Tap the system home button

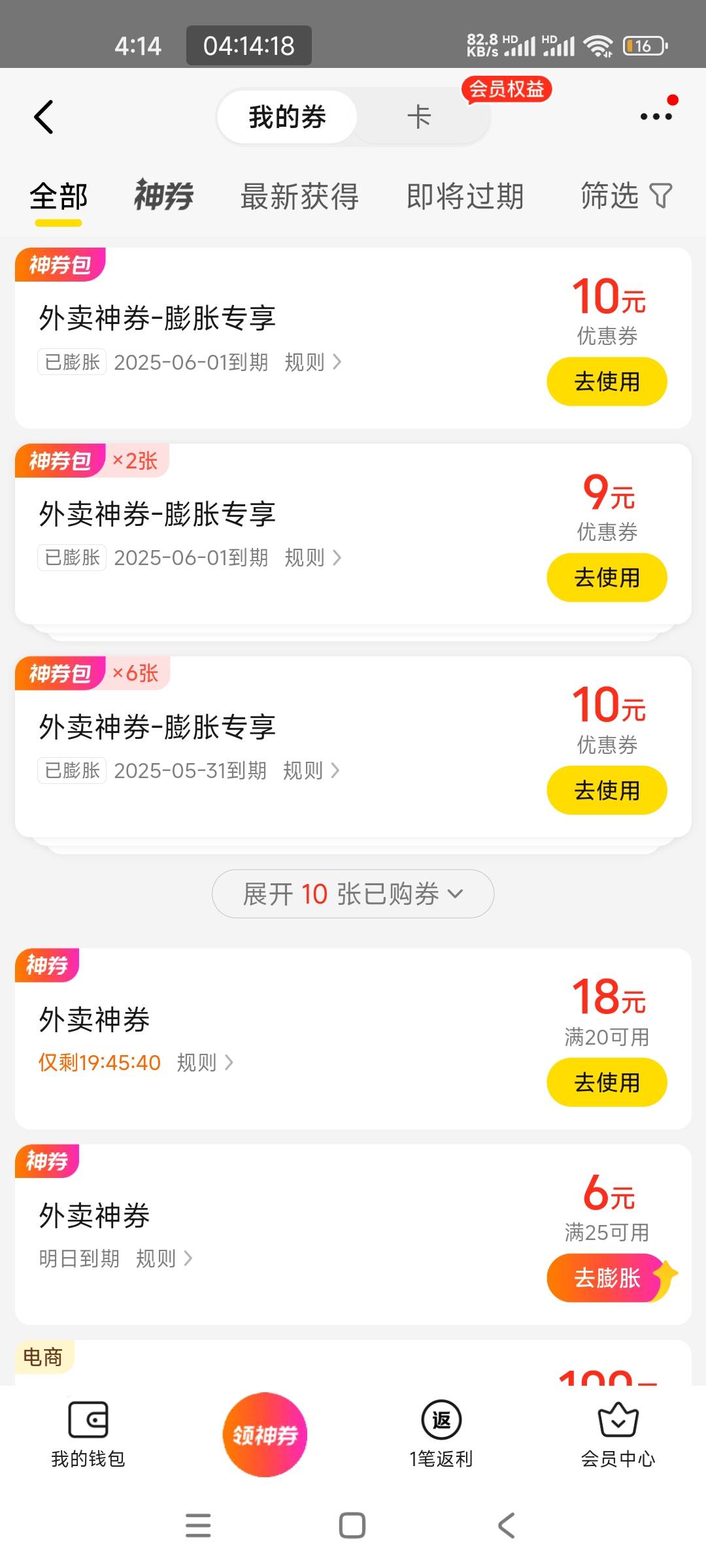click(352, 1526)
